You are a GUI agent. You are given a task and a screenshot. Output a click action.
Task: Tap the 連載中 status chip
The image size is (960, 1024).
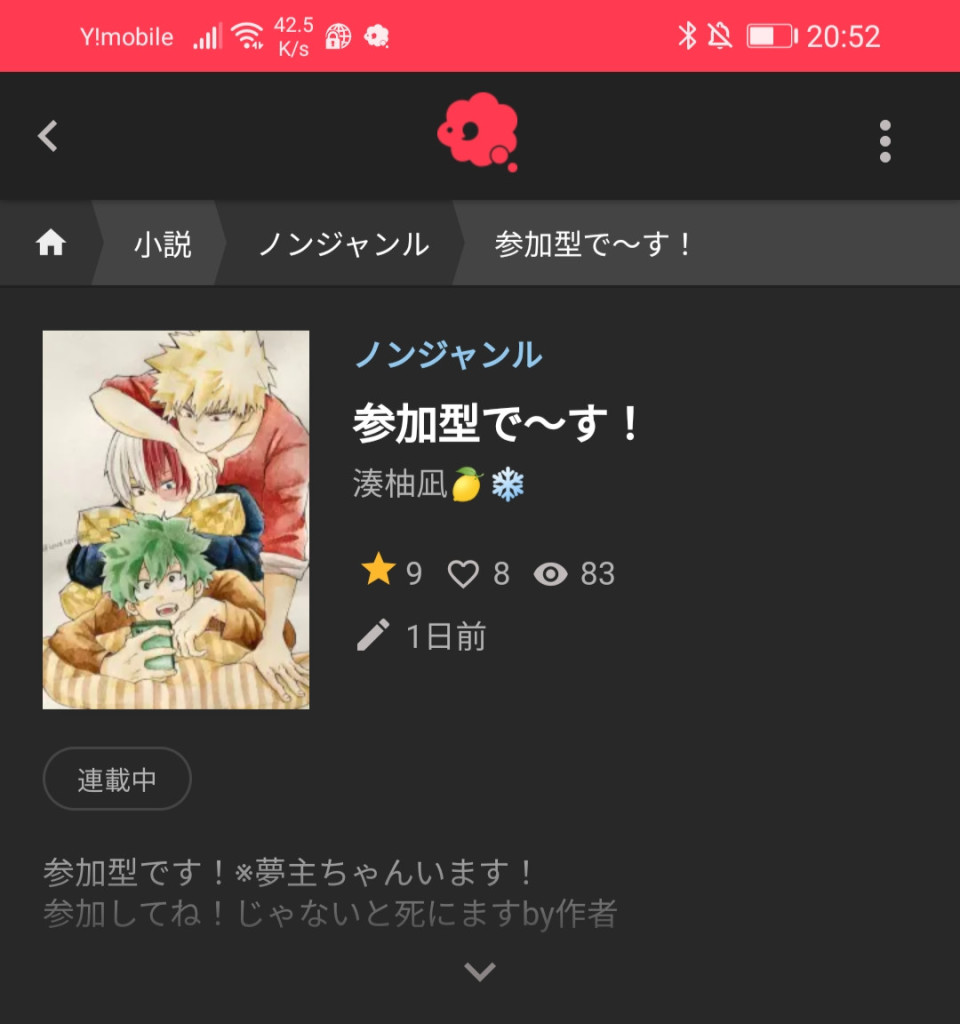(x=117, y=779)
